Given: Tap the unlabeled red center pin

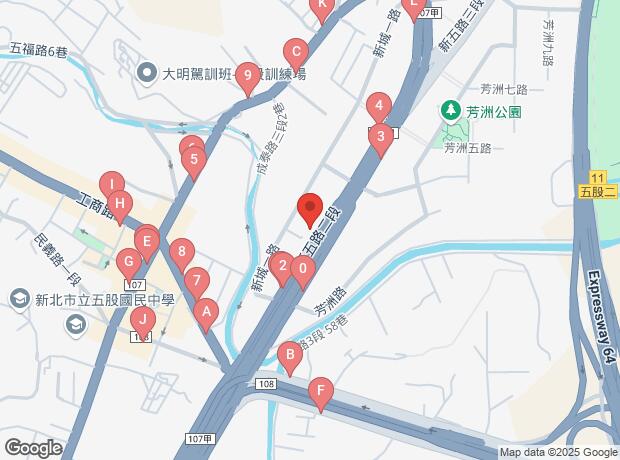Looking at the screenshot, I should tap(309, 209).
